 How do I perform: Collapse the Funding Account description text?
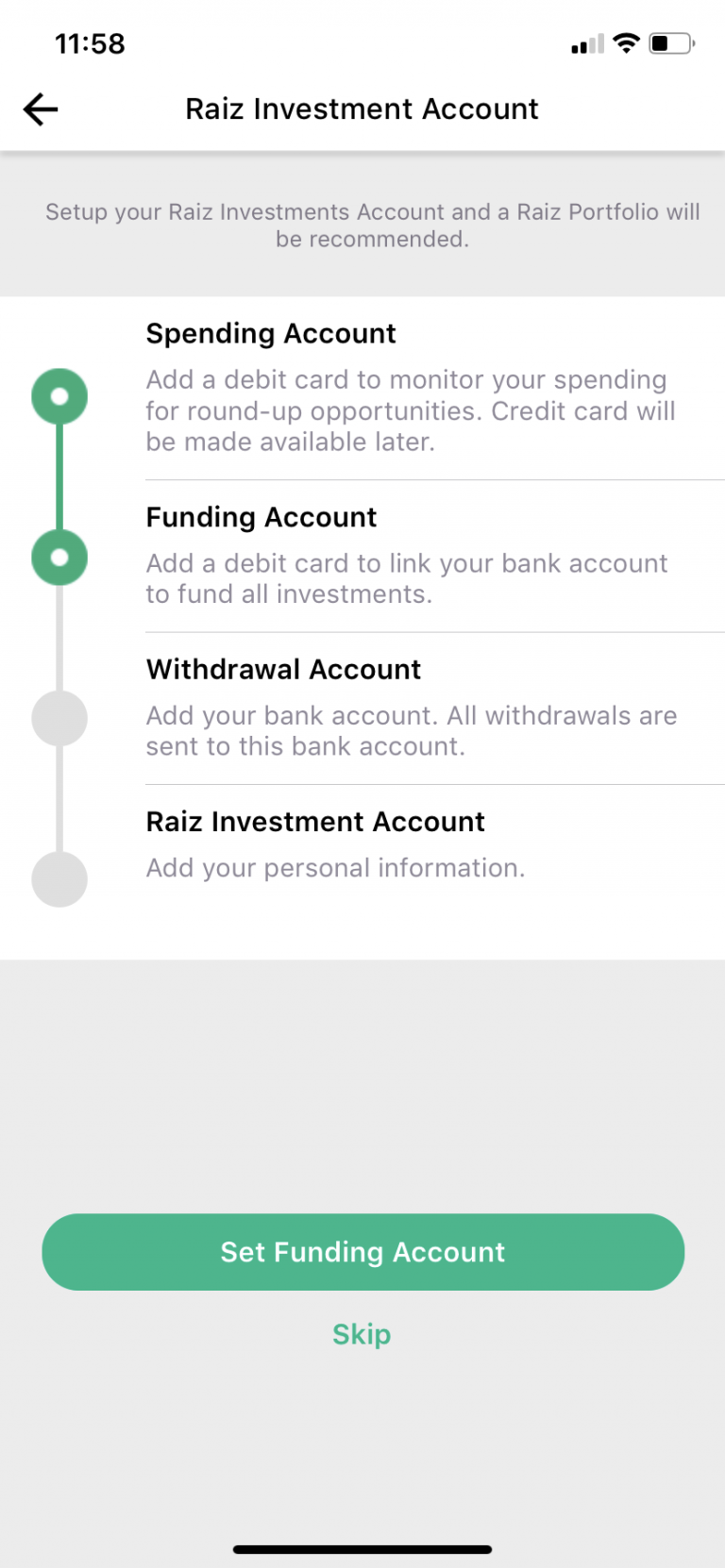pos(406,578)
